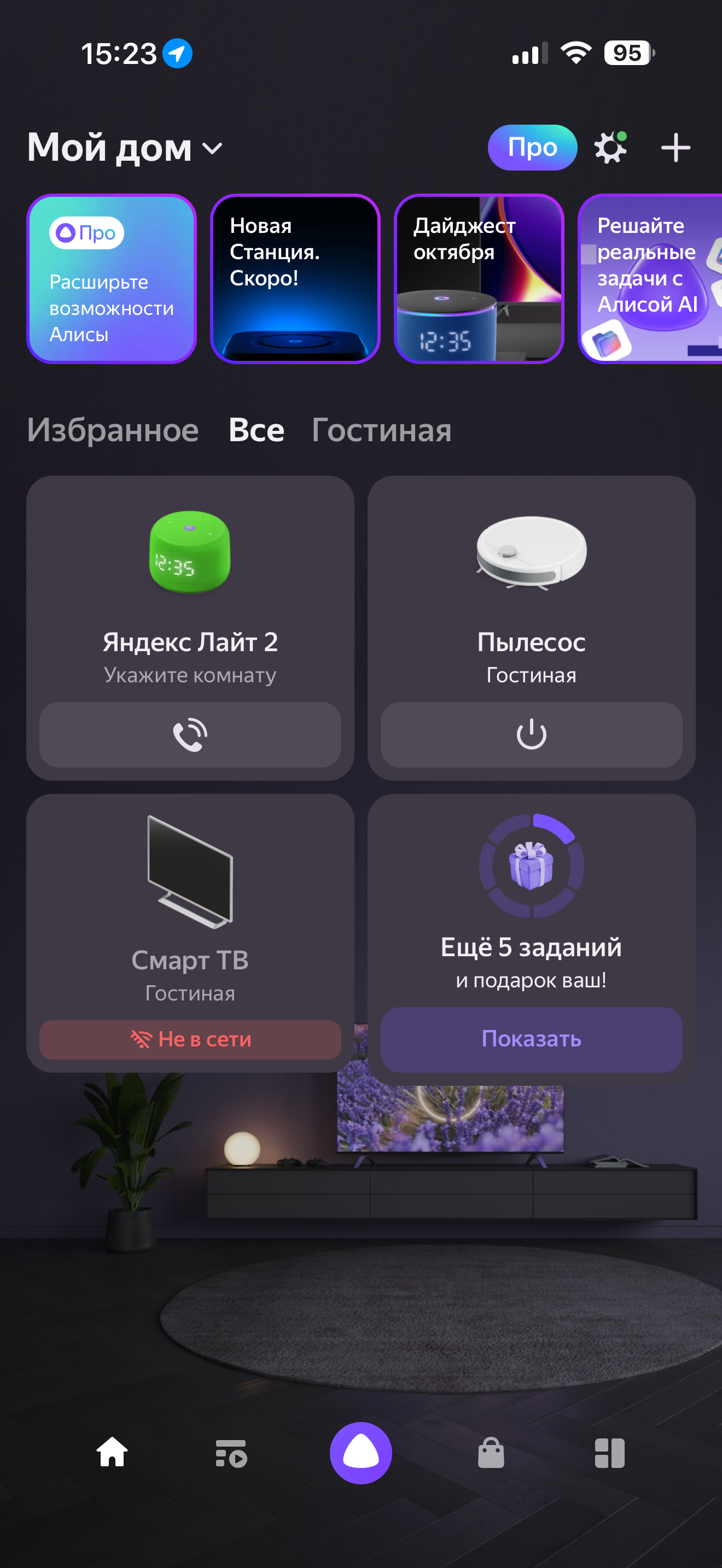Image resolution: width=722 pixels, height=1568 pixels.
Task: Open the Яндекс Лайт 2 device card
Action: coord(190,584)
